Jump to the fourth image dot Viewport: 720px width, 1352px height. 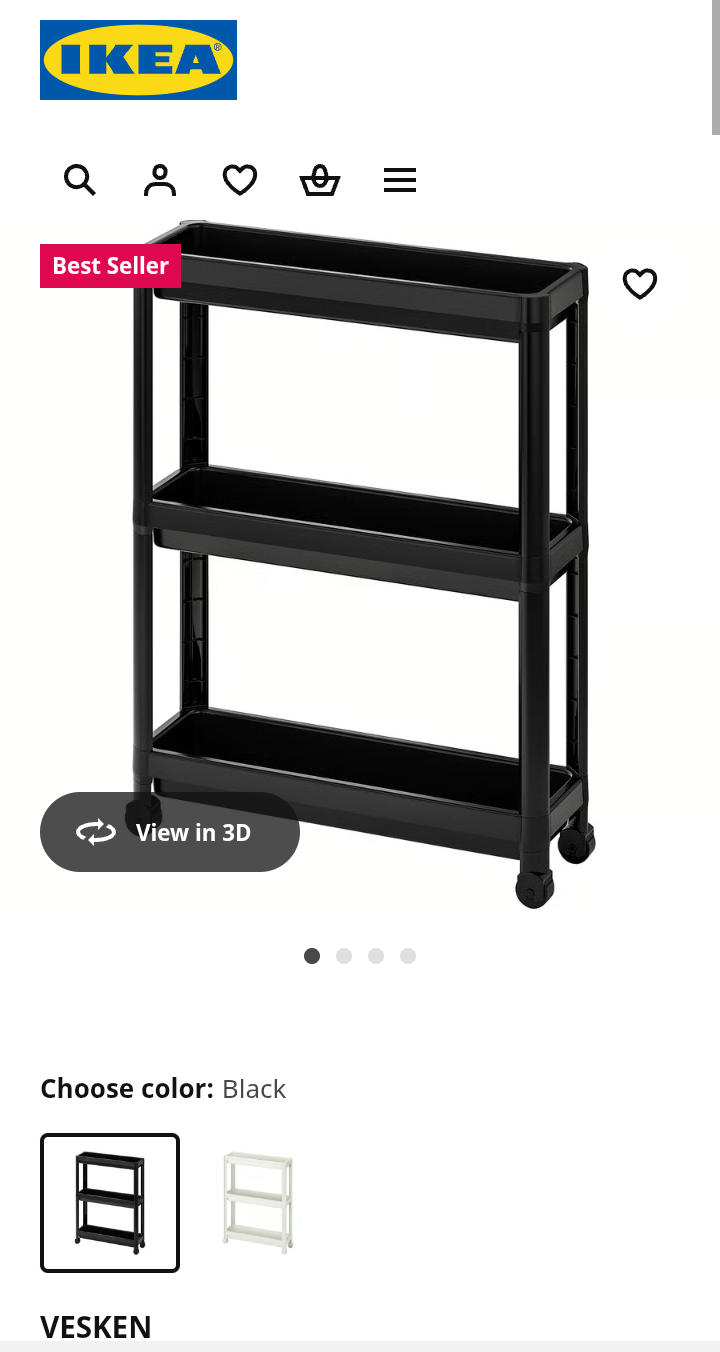point(408,956)
